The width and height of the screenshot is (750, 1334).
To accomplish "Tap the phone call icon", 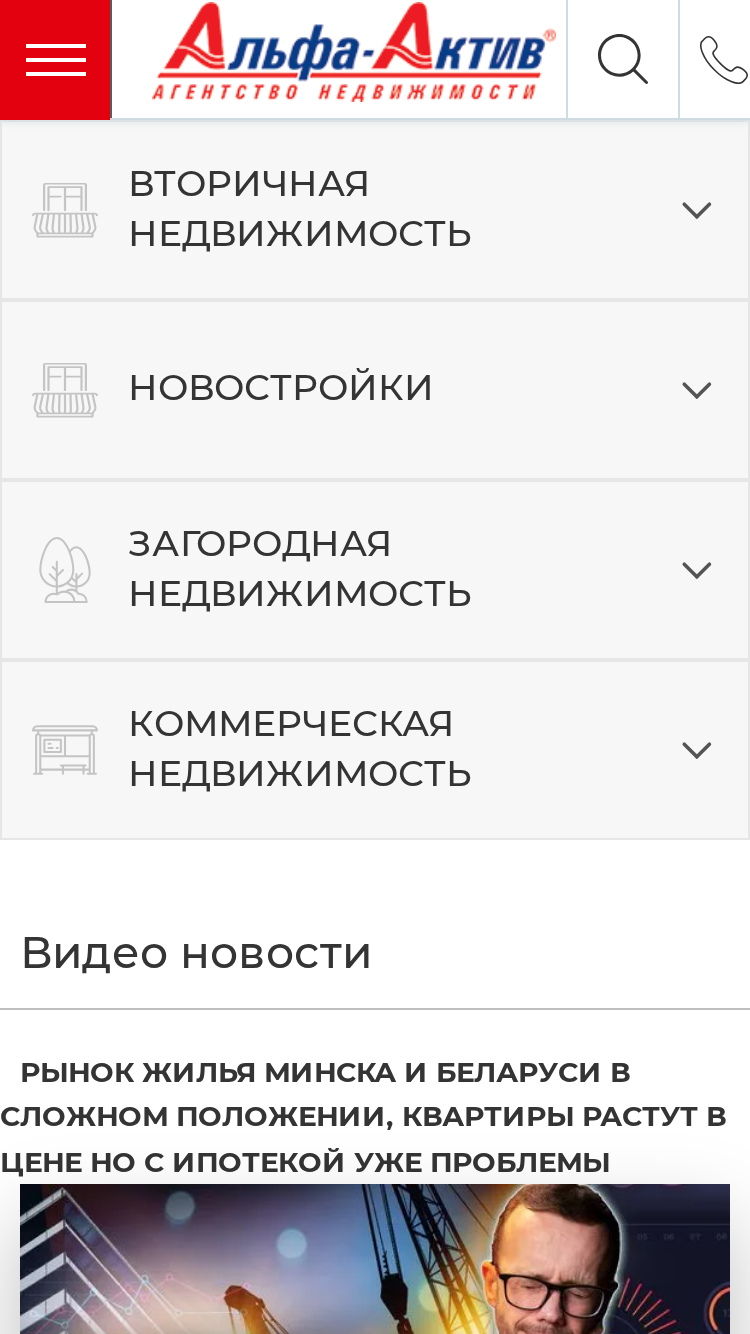I will (x=716, y=59).
